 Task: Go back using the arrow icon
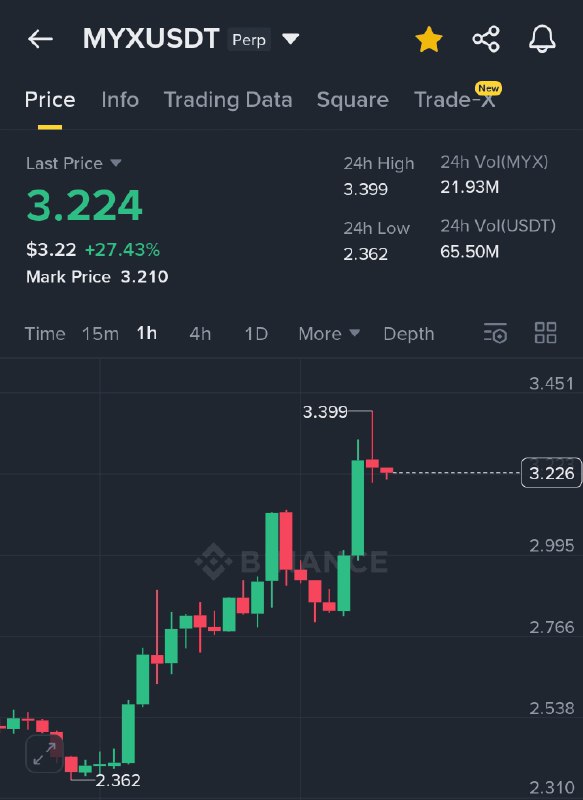pyautogui.click(x=40, y=39)
